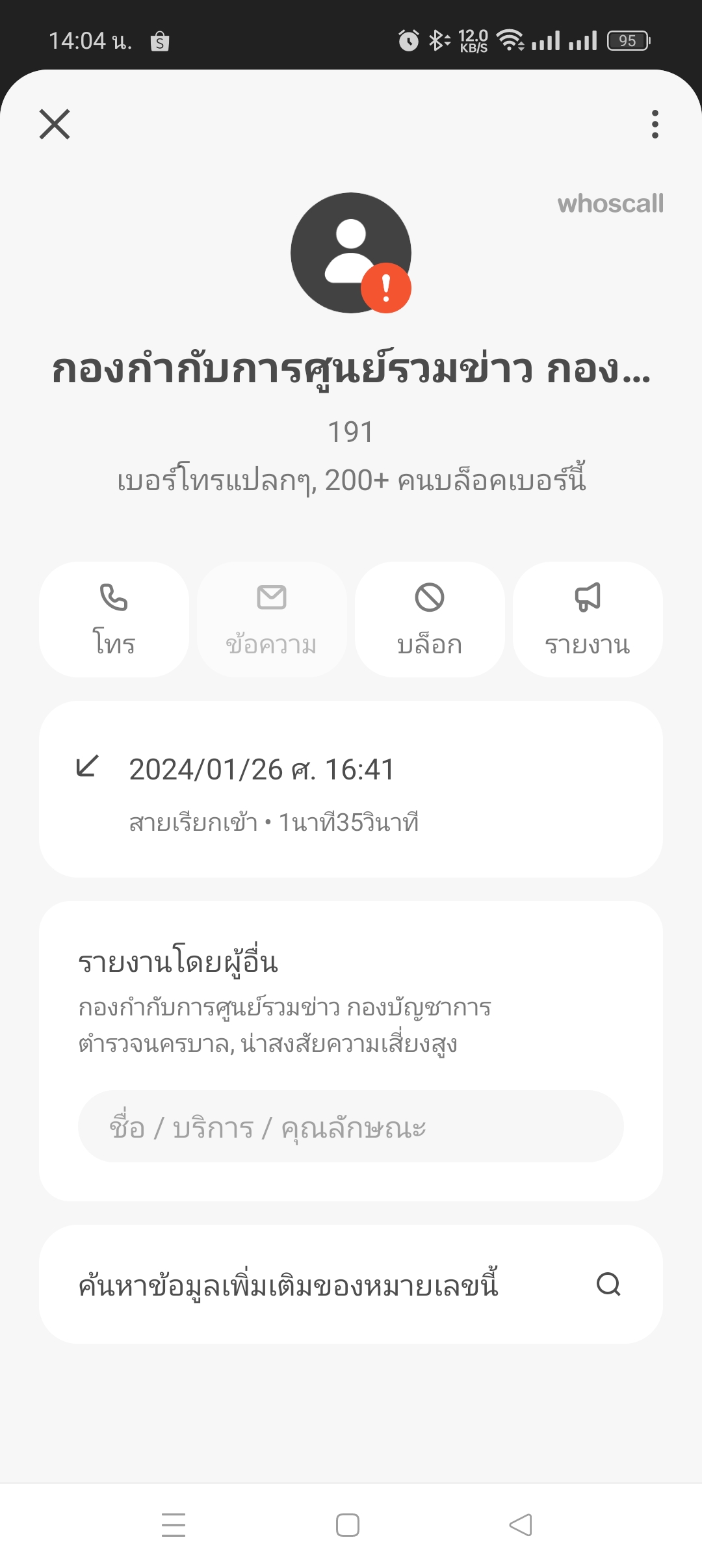Tap the ชื่อ / บริการ / คุณลักษณะ field
This screenshot has width=702, height=1568.
(351, 1126)
